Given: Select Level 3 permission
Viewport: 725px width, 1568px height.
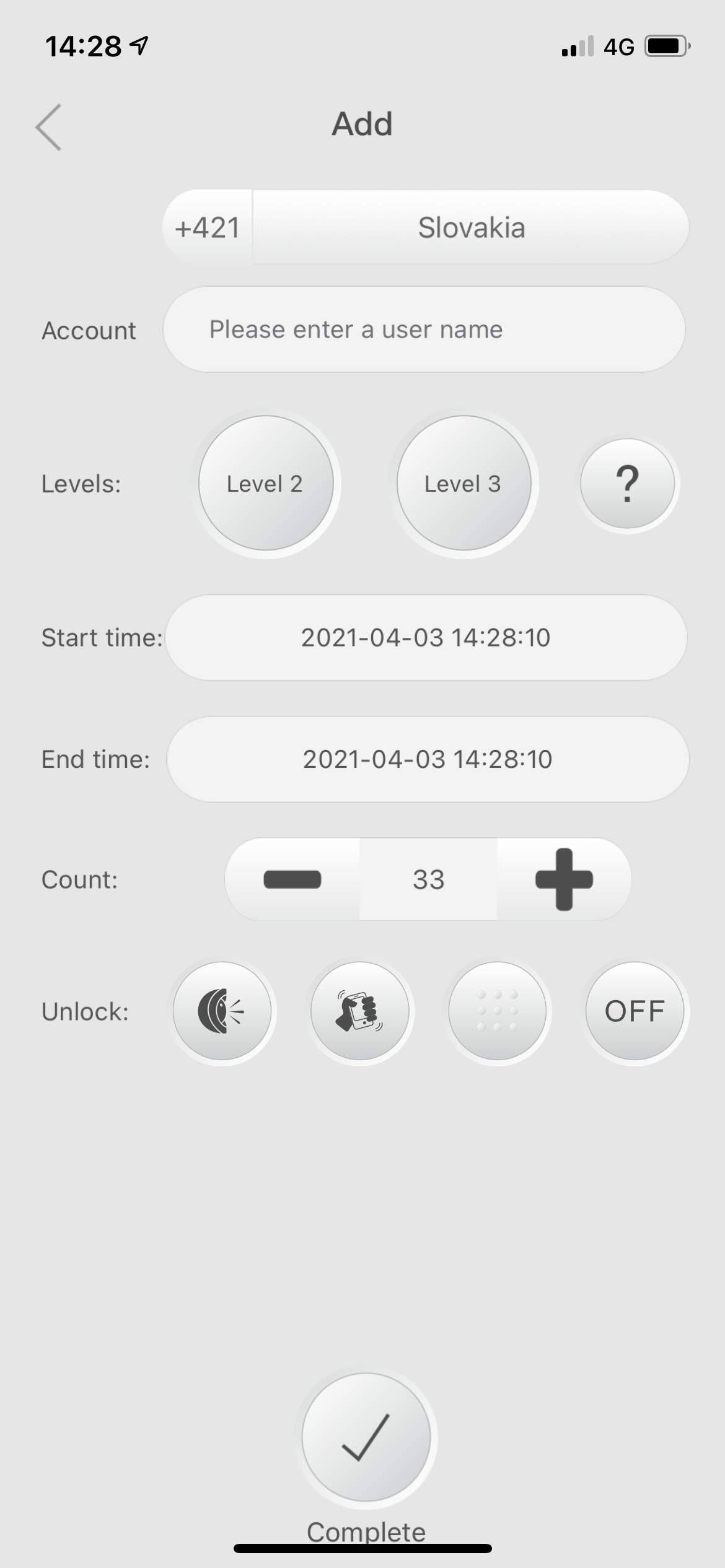Looking at the screenshot, I should (464, 483).
